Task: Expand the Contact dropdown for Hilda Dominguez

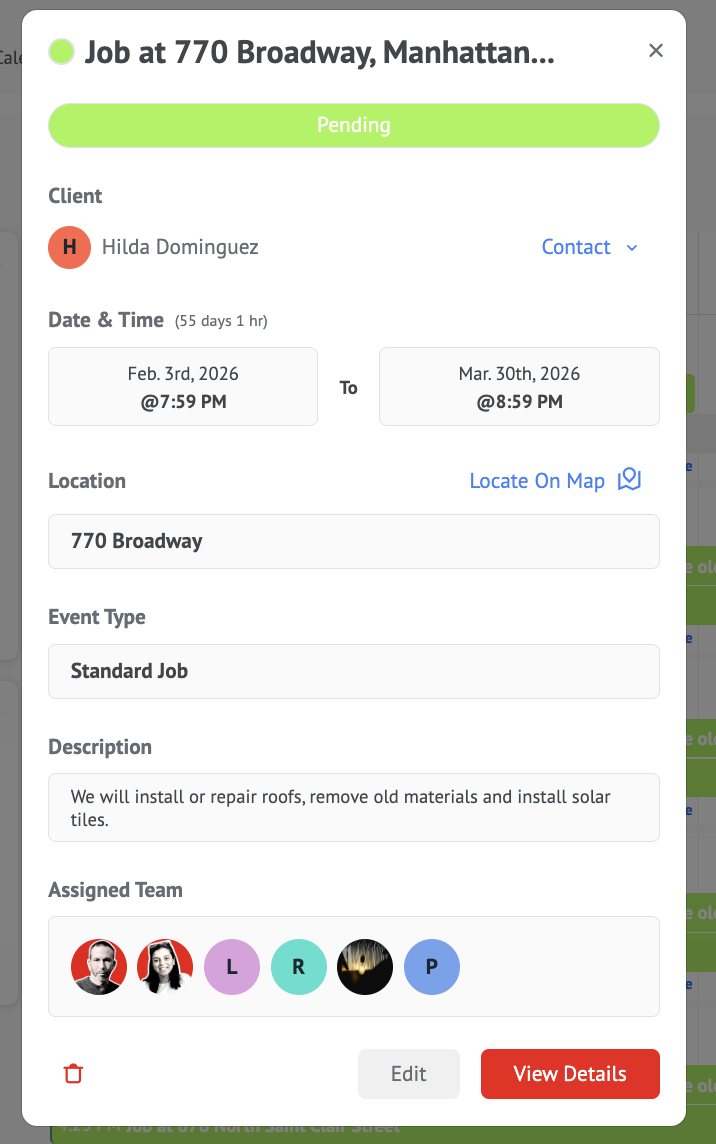Action: click(589, 247)
